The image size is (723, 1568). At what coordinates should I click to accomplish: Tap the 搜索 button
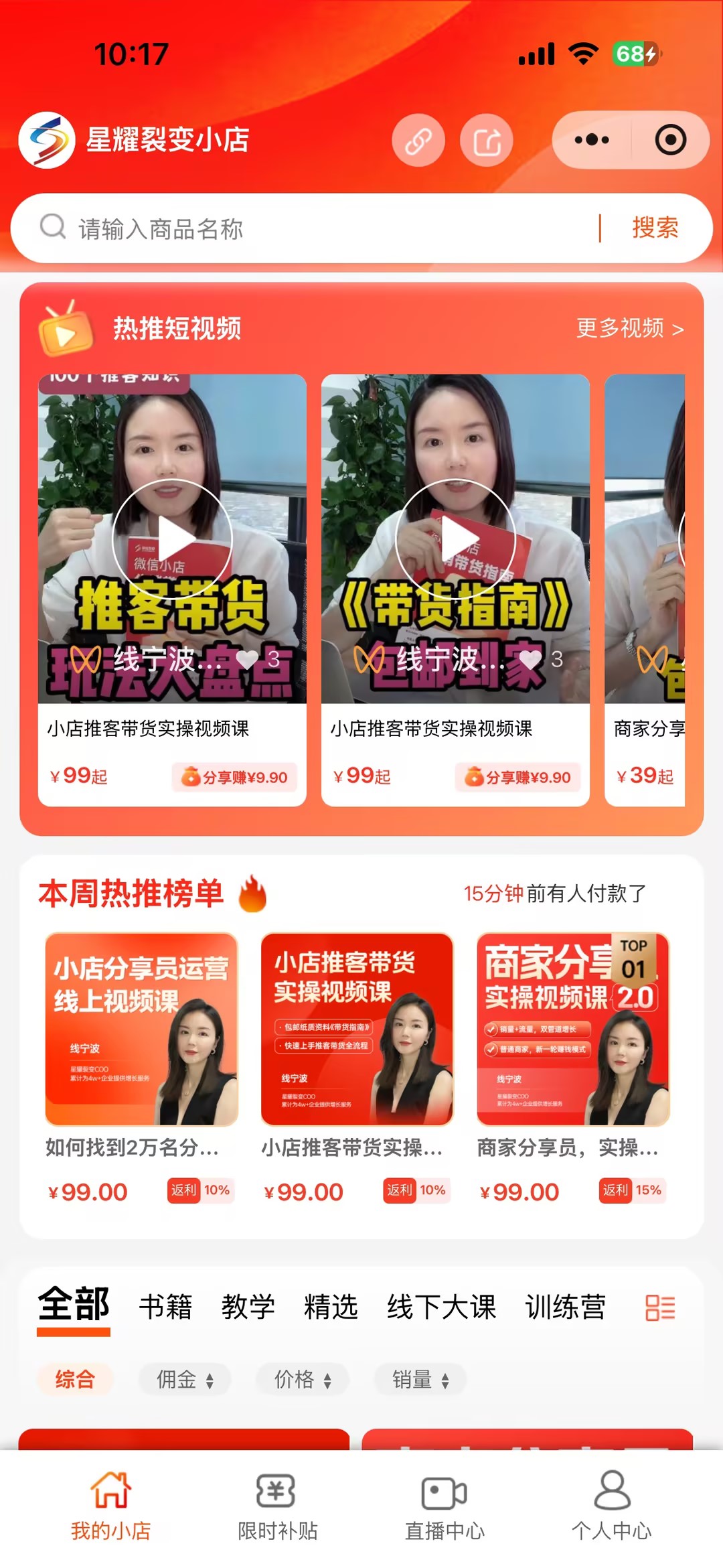pos(655,228)
